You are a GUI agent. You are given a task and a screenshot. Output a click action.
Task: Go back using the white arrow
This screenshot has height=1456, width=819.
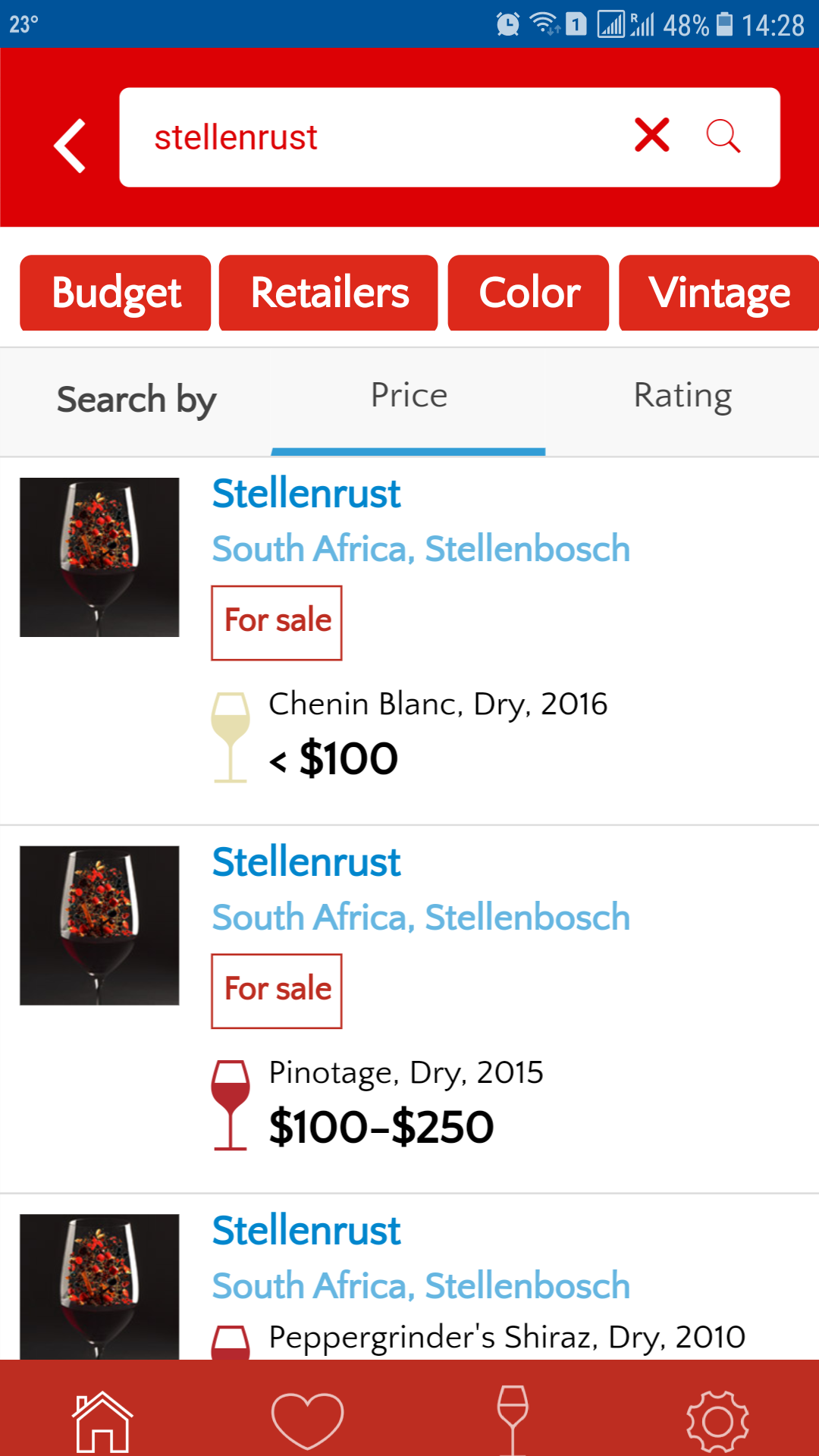click(70, 146)
